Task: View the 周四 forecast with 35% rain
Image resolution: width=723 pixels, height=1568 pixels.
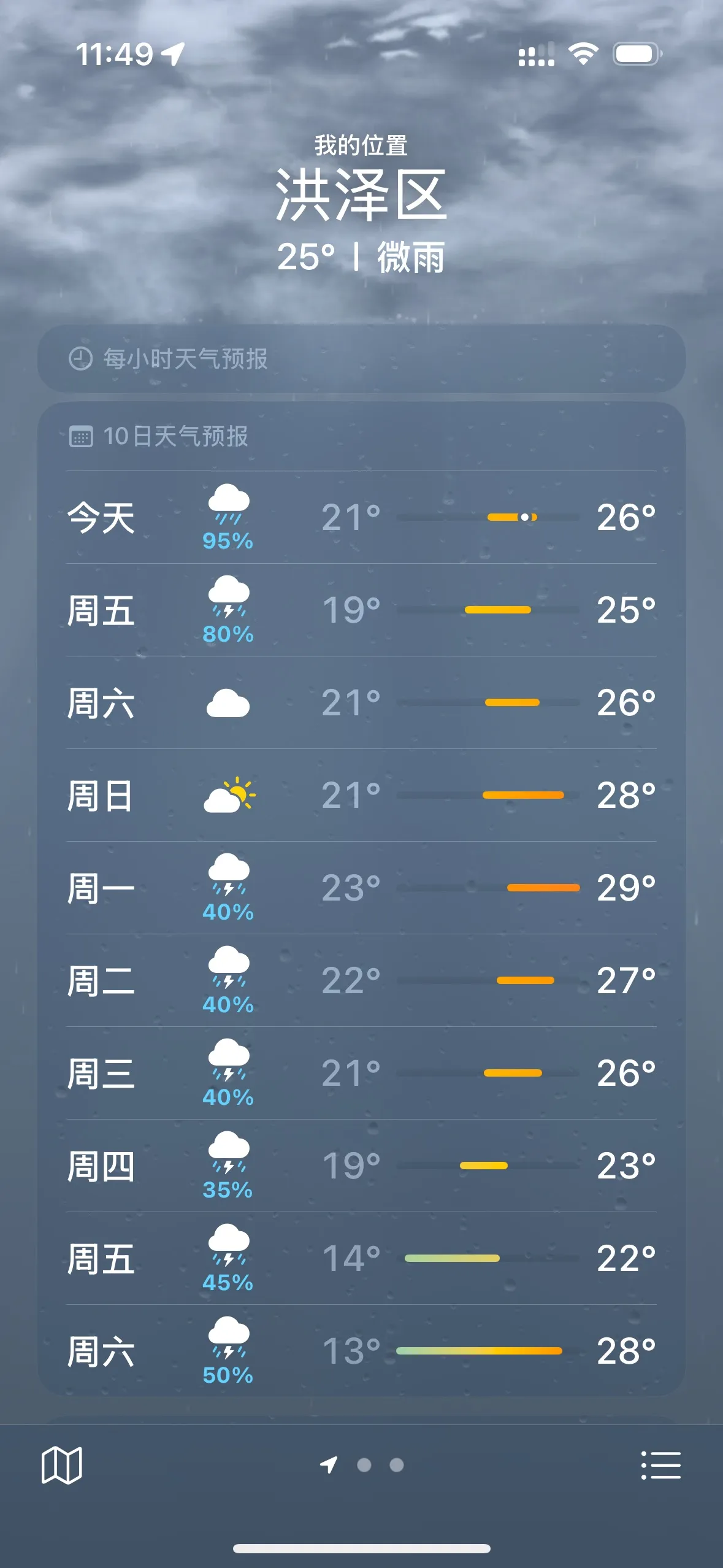Action: (x=361, y=1166)
